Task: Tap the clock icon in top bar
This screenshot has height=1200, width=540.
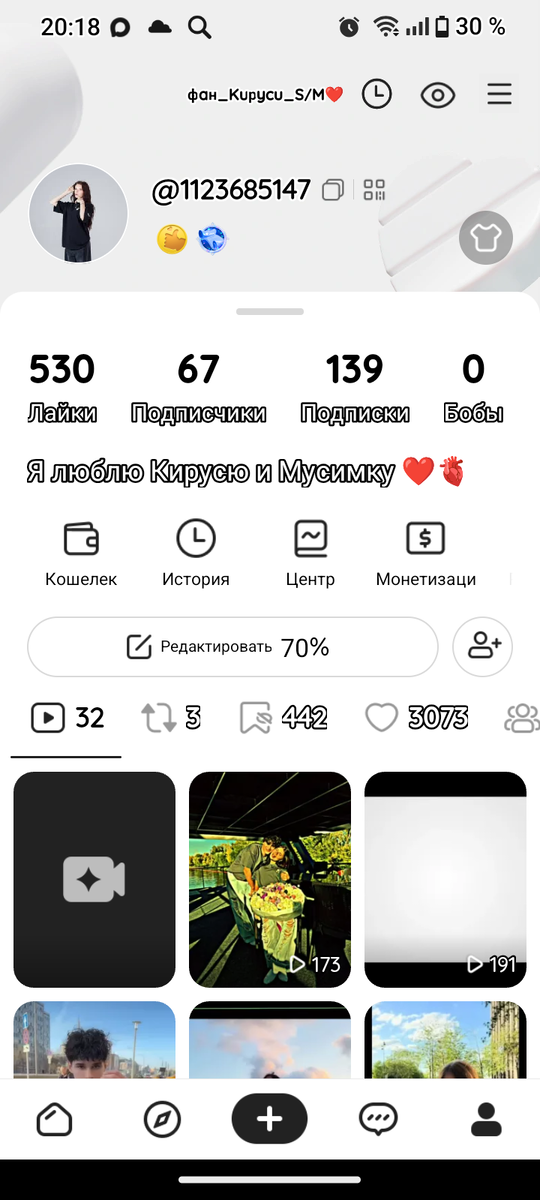Action: pyautogui.click(x=376, y=95)
